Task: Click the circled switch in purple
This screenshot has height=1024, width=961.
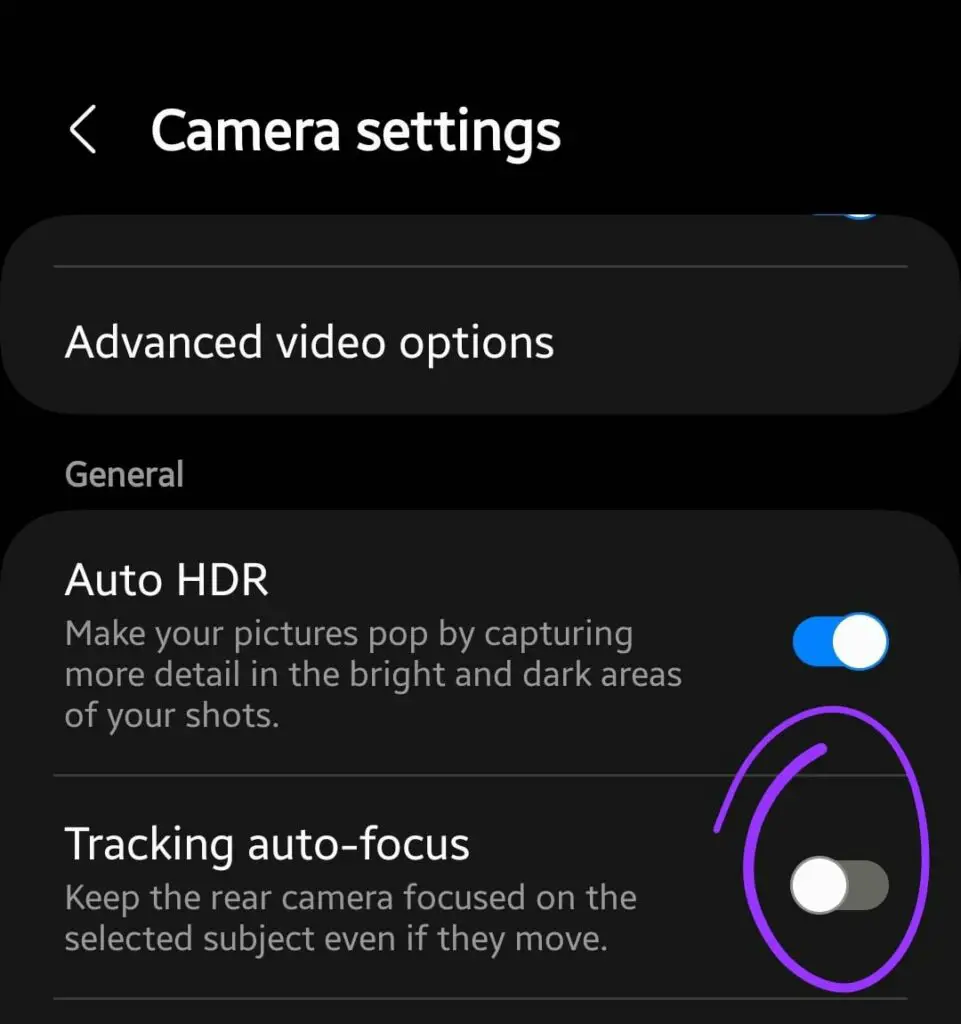Action: pyautogui.click(x=838, y=884)
